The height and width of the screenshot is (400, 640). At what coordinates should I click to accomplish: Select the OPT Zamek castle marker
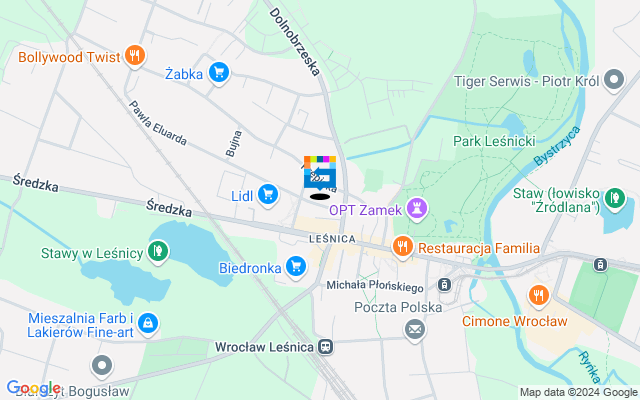tap(417, 209)
